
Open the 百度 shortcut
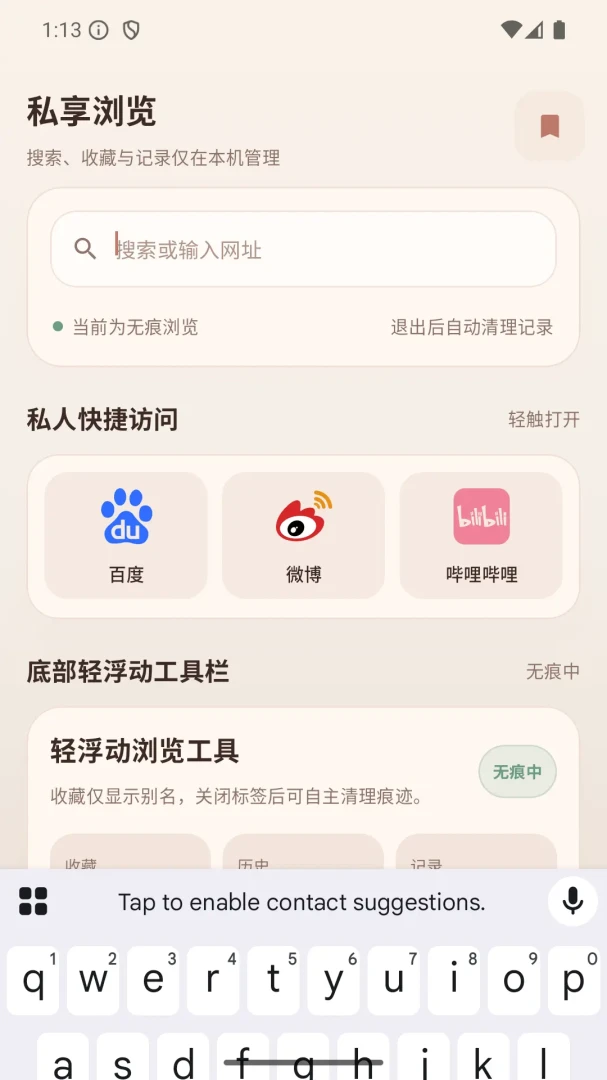[126, 535]
